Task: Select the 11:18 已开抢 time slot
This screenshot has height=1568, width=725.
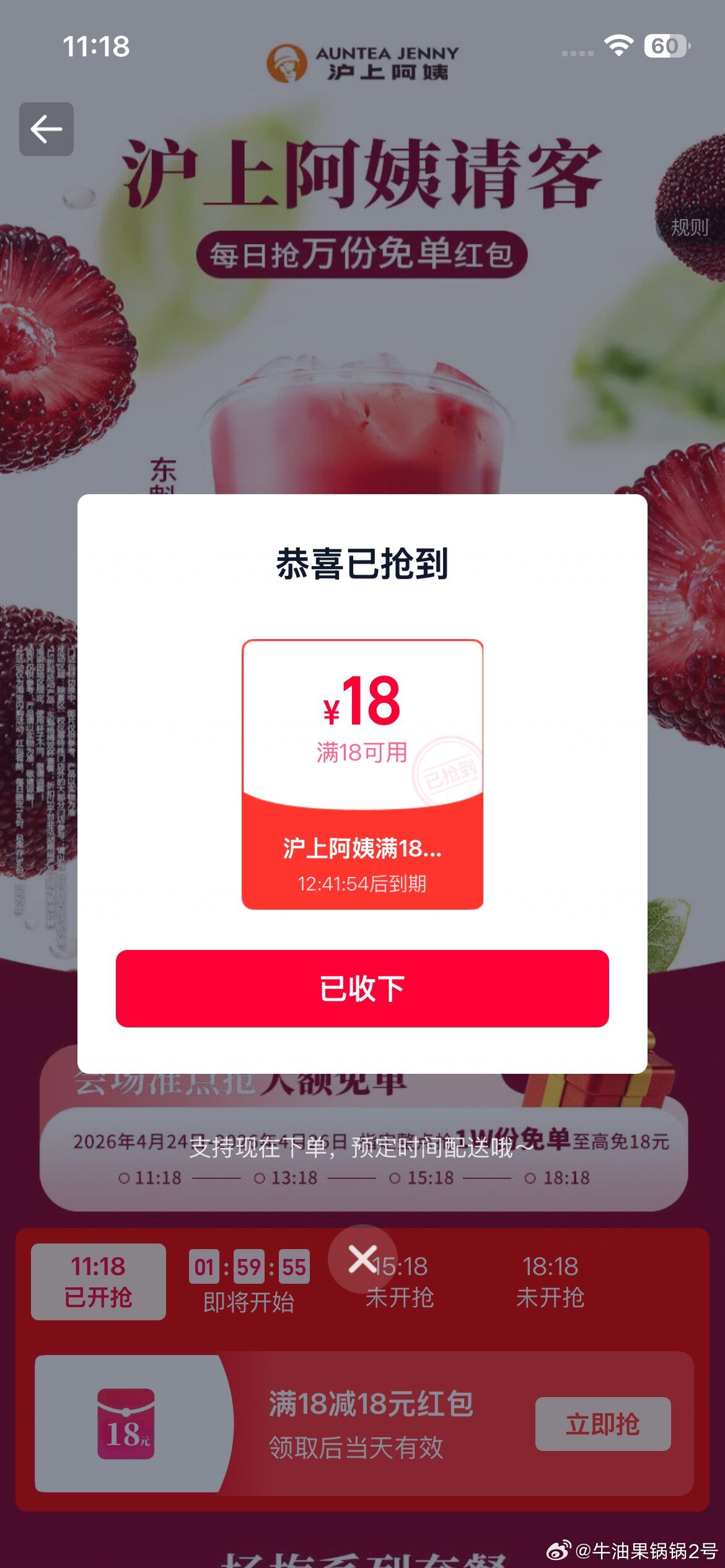Action: tap(99, 1281)
